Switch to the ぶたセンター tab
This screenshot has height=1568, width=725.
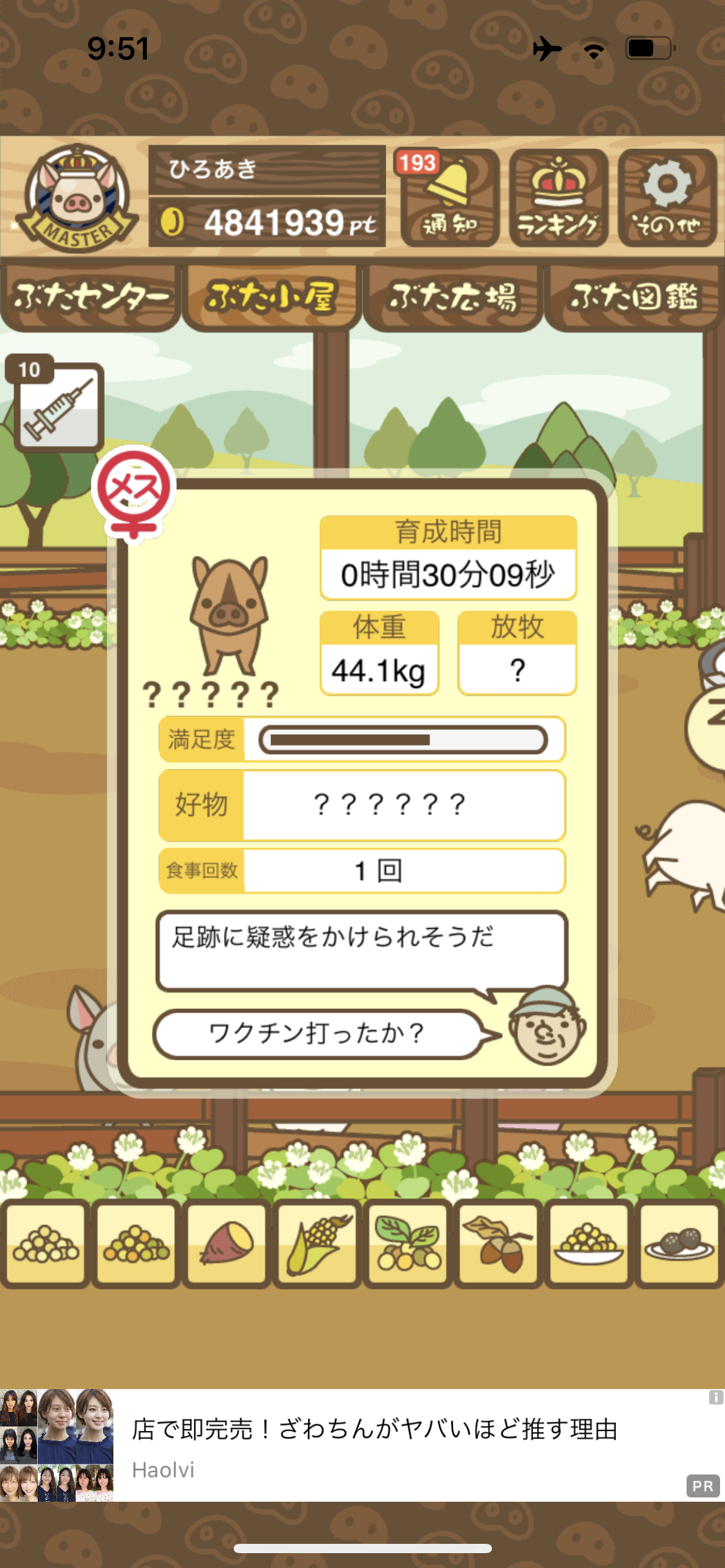click(x=90, y=298)
